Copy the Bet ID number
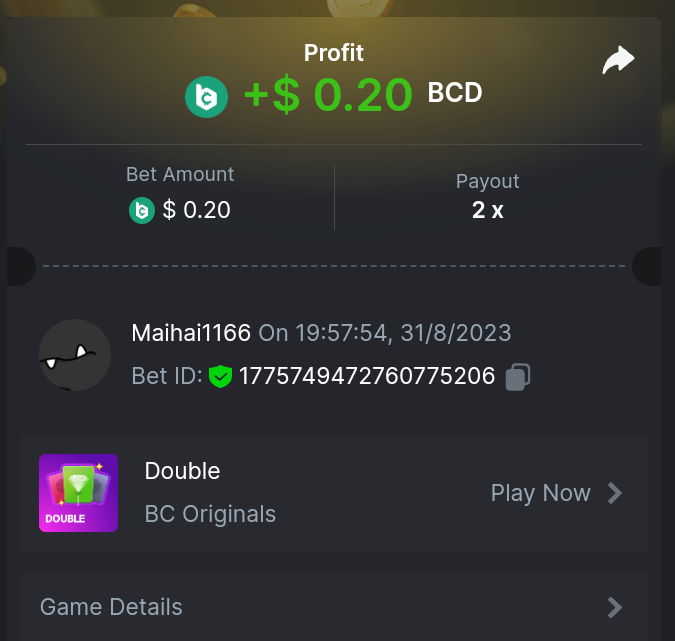 [517, 377]
